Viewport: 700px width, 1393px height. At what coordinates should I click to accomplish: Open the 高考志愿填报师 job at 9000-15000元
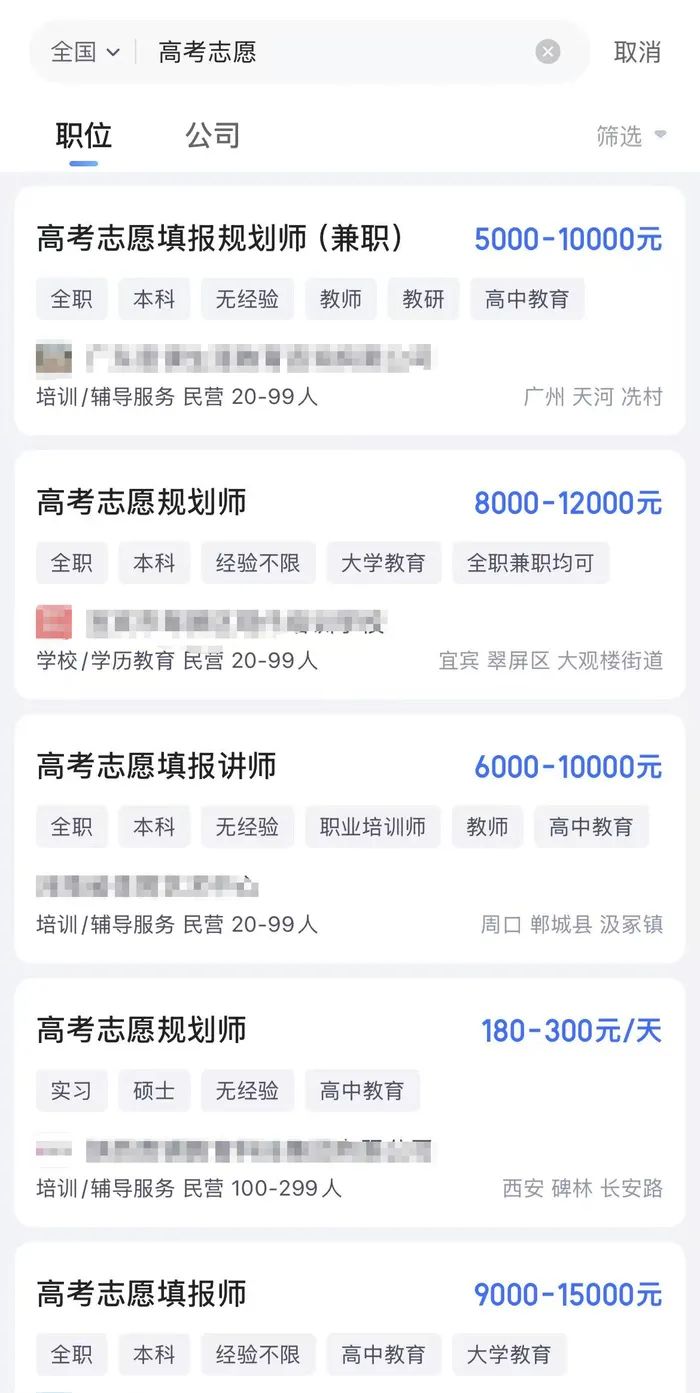pyautogui.click(x=142, y=1295)
